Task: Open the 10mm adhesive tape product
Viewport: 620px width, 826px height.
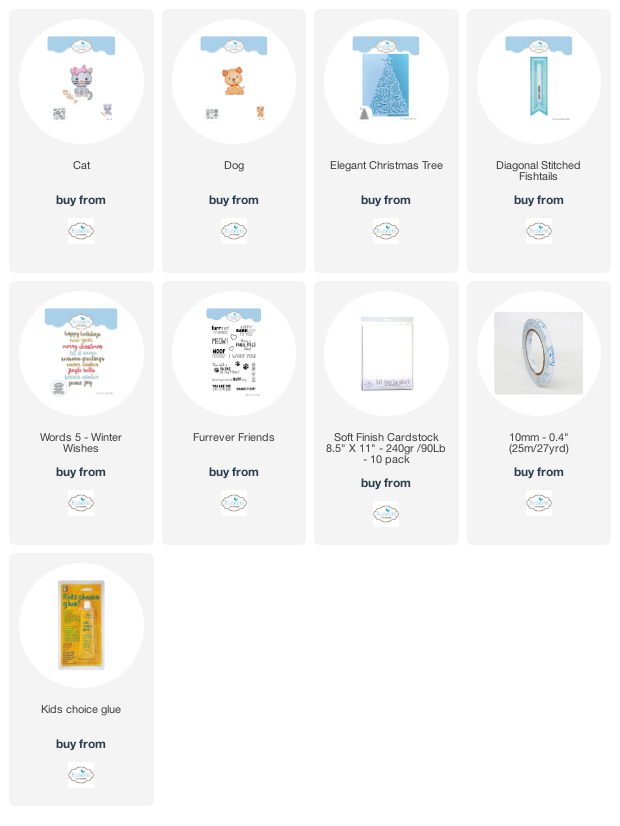Action: tap(538, 354)
